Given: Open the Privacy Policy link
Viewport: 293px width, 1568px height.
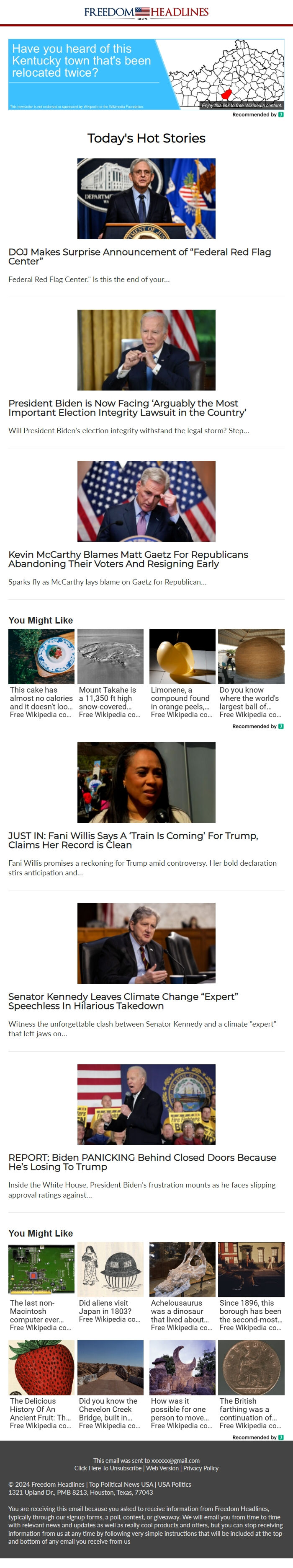Looking at the screenshot, I should [200, 1468].
